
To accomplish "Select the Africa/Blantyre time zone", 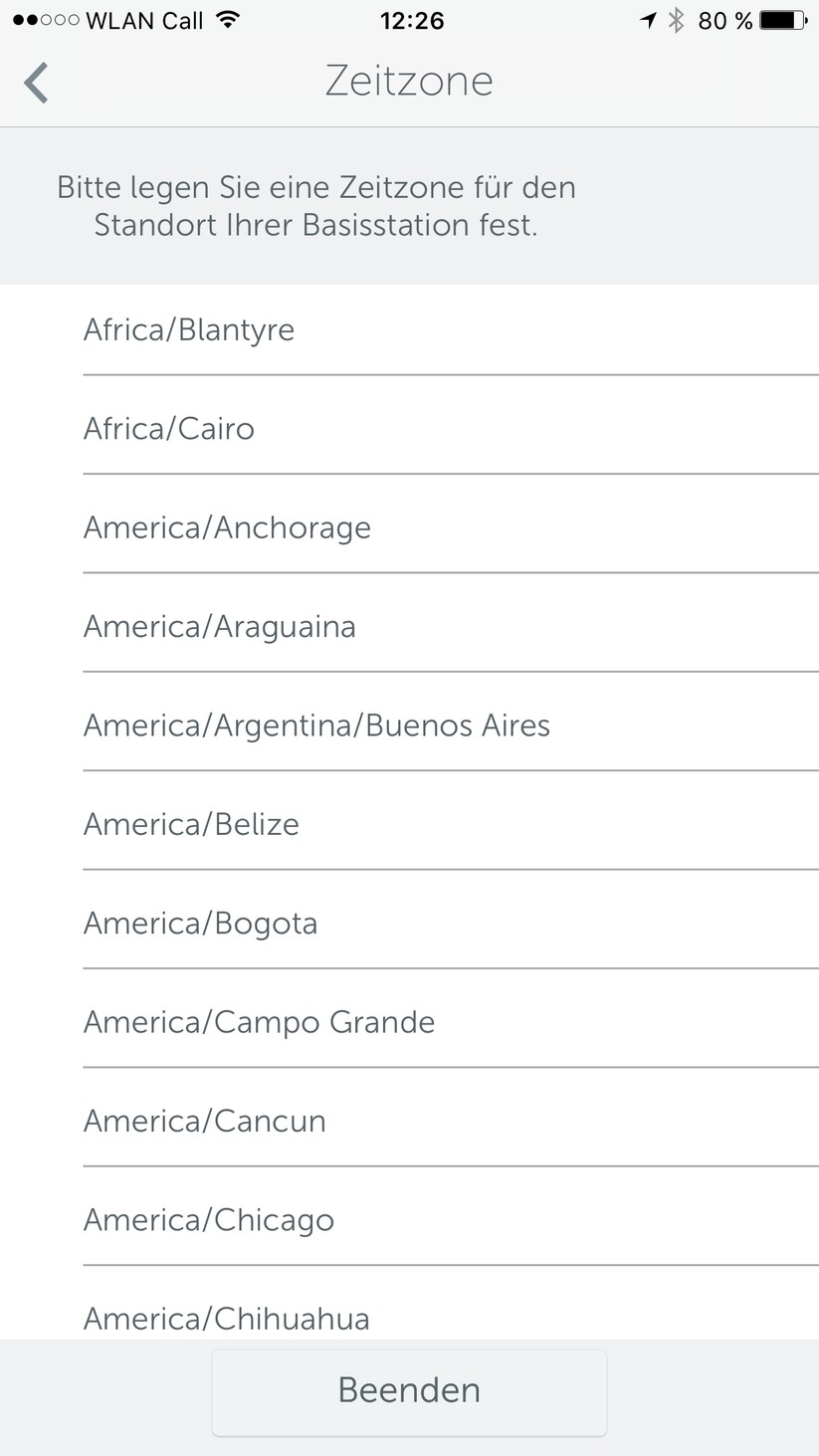I will point(189,330).
